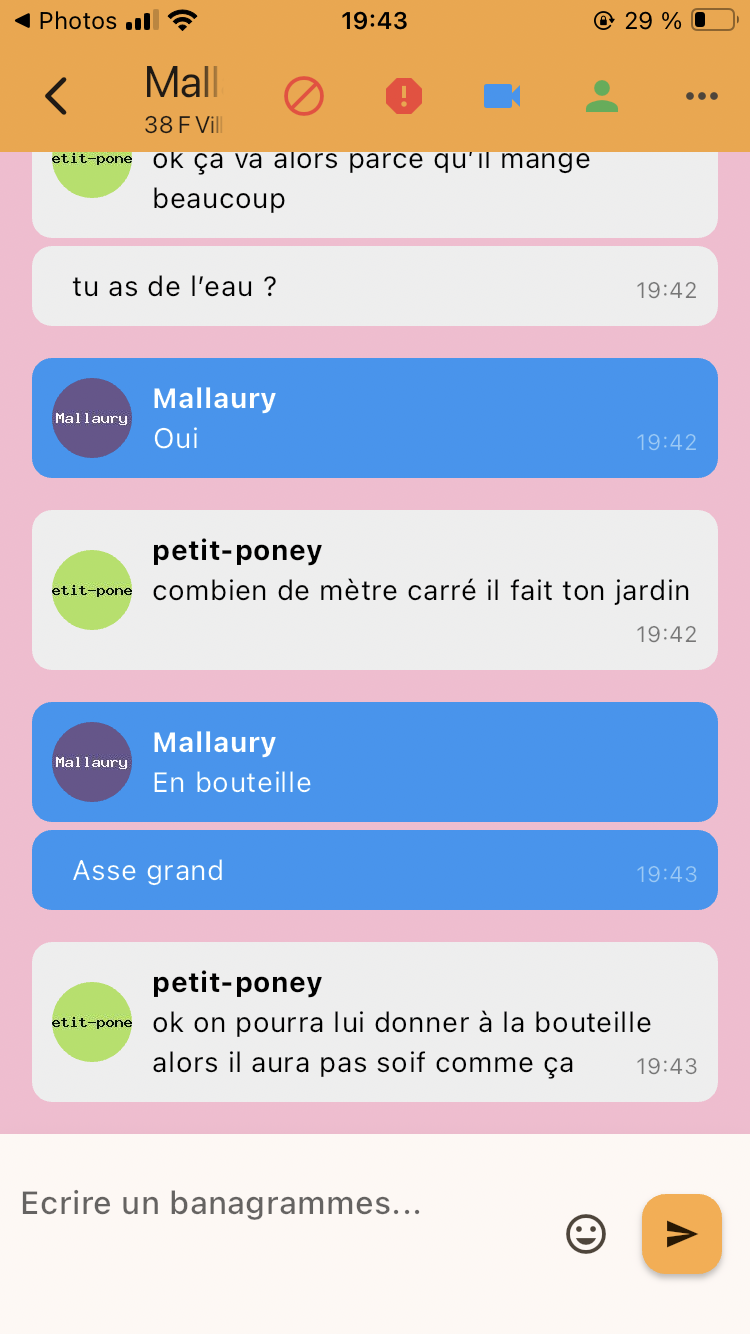Open the three-dot overflow menu

[x=702, y=96]
